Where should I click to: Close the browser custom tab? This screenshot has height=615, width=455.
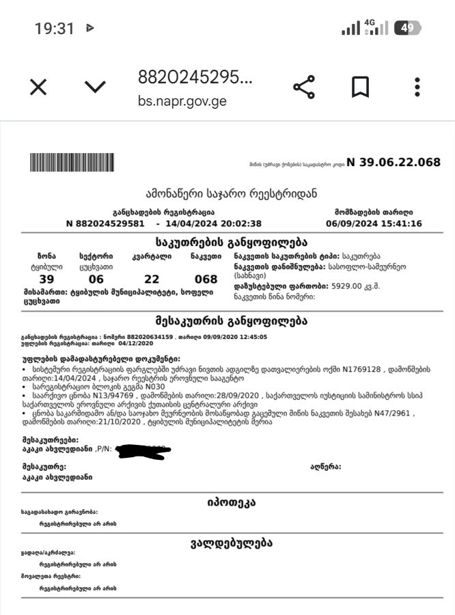coord(38,87)
